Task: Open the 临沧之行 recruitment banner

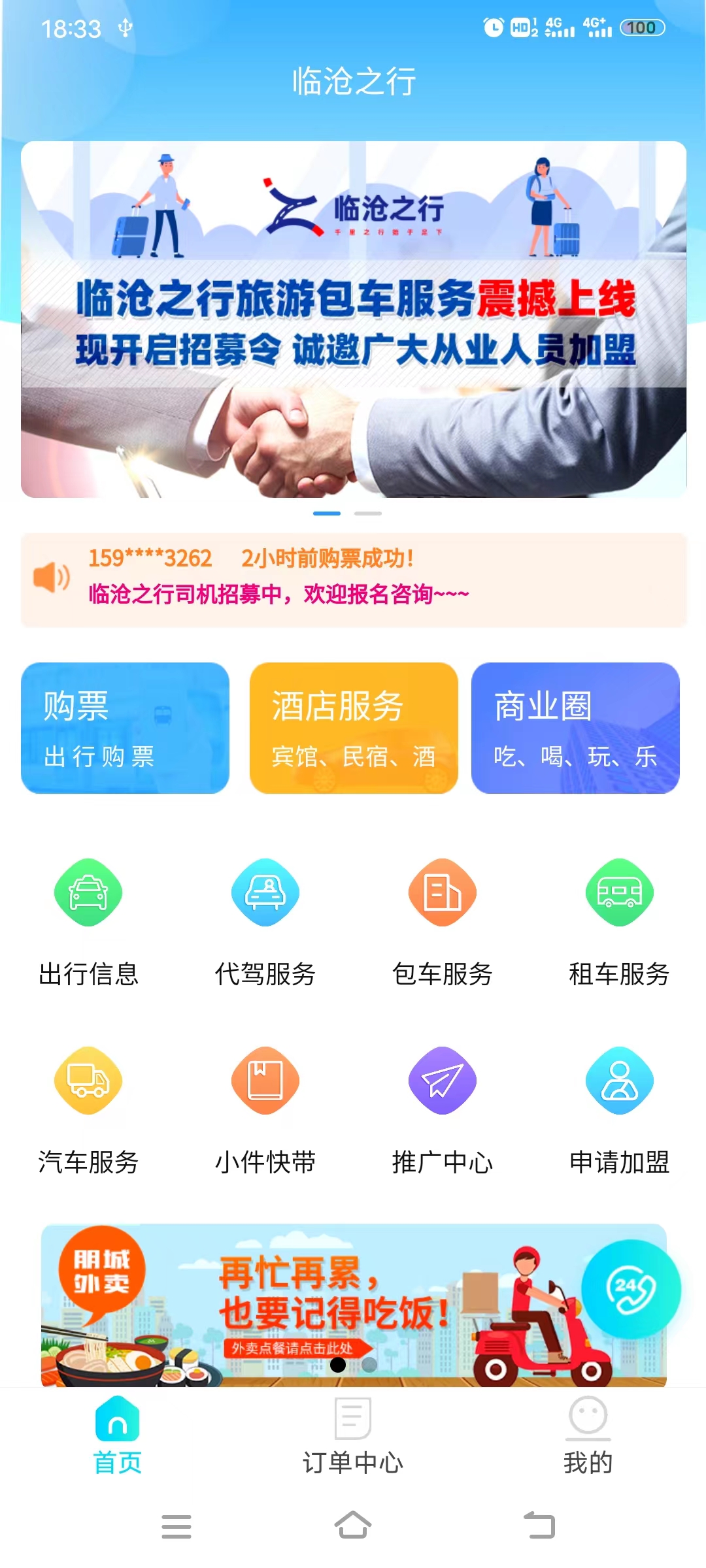Action: tap(353, 320)
